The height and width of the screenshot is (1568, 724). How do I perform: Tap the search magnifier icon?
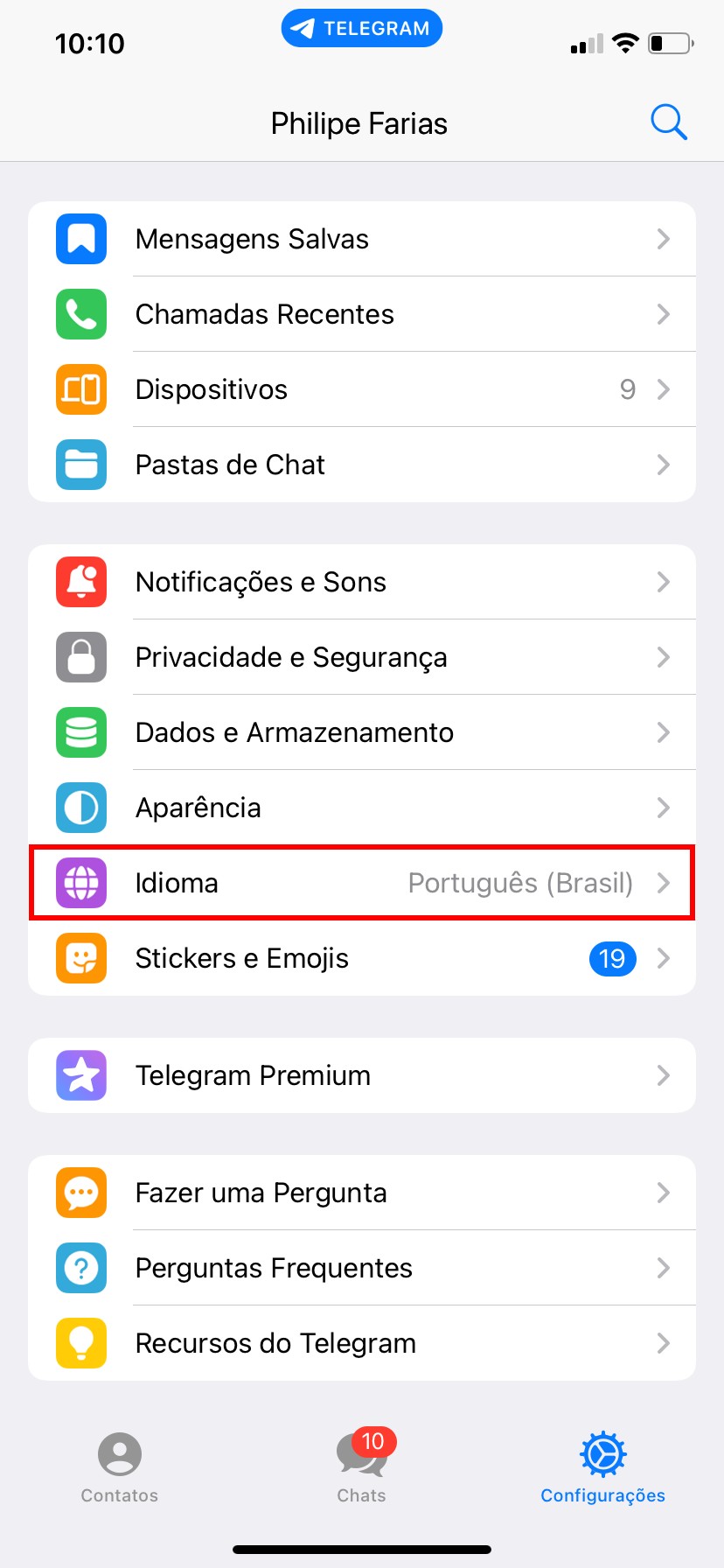click(669, 122)
